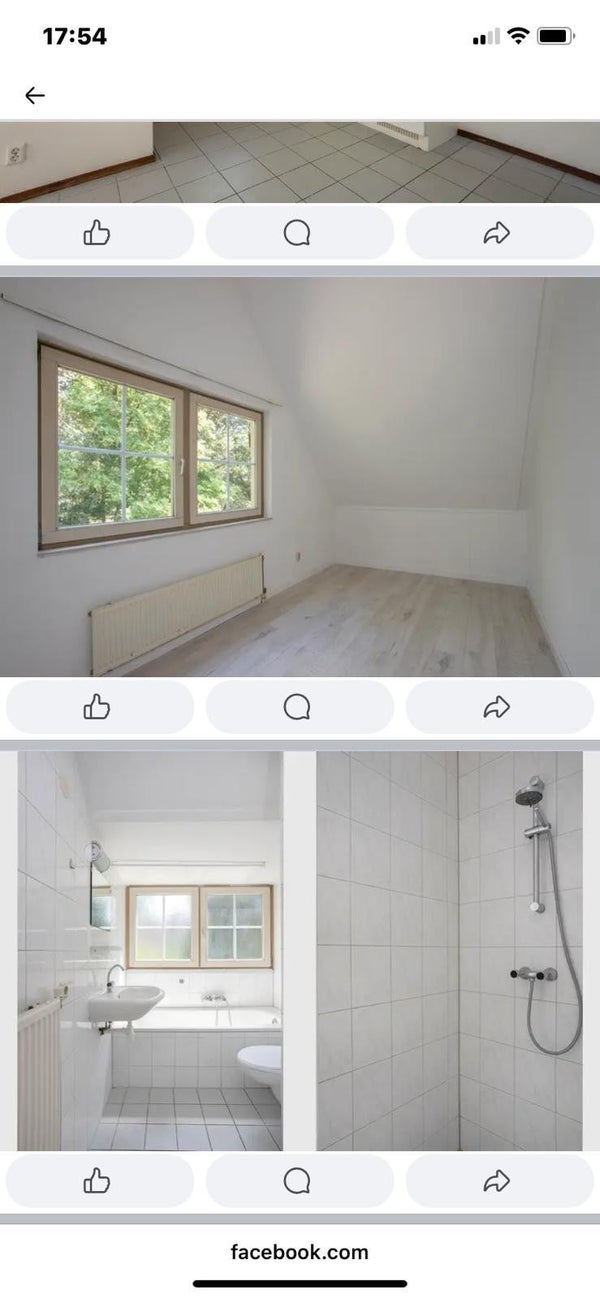Comment on the bathroom and shower photo
Viewport: 600px width, 1299px height.
coord(298,1181)
